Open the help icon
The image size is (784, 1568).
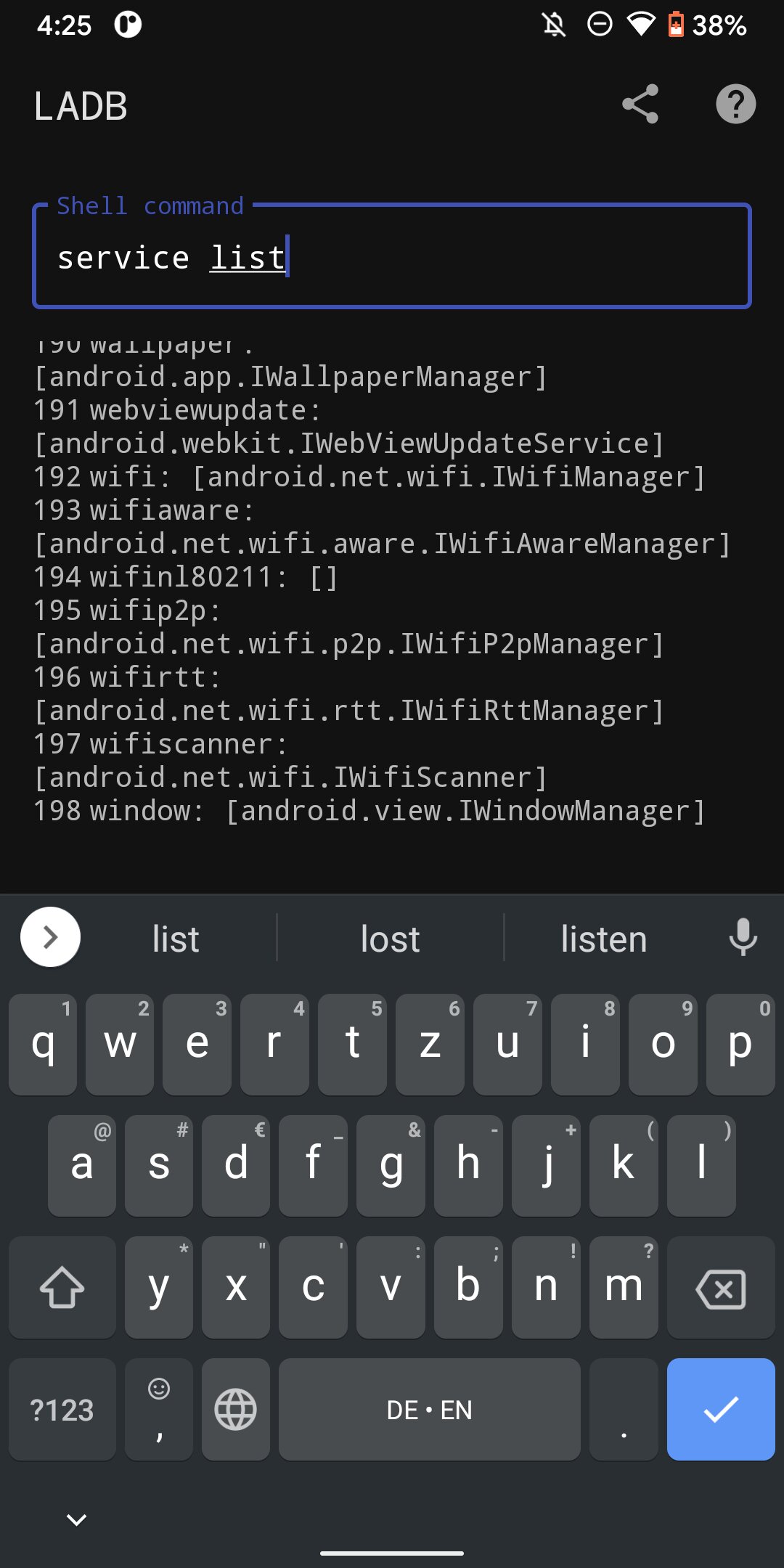[x=735, y=104]
